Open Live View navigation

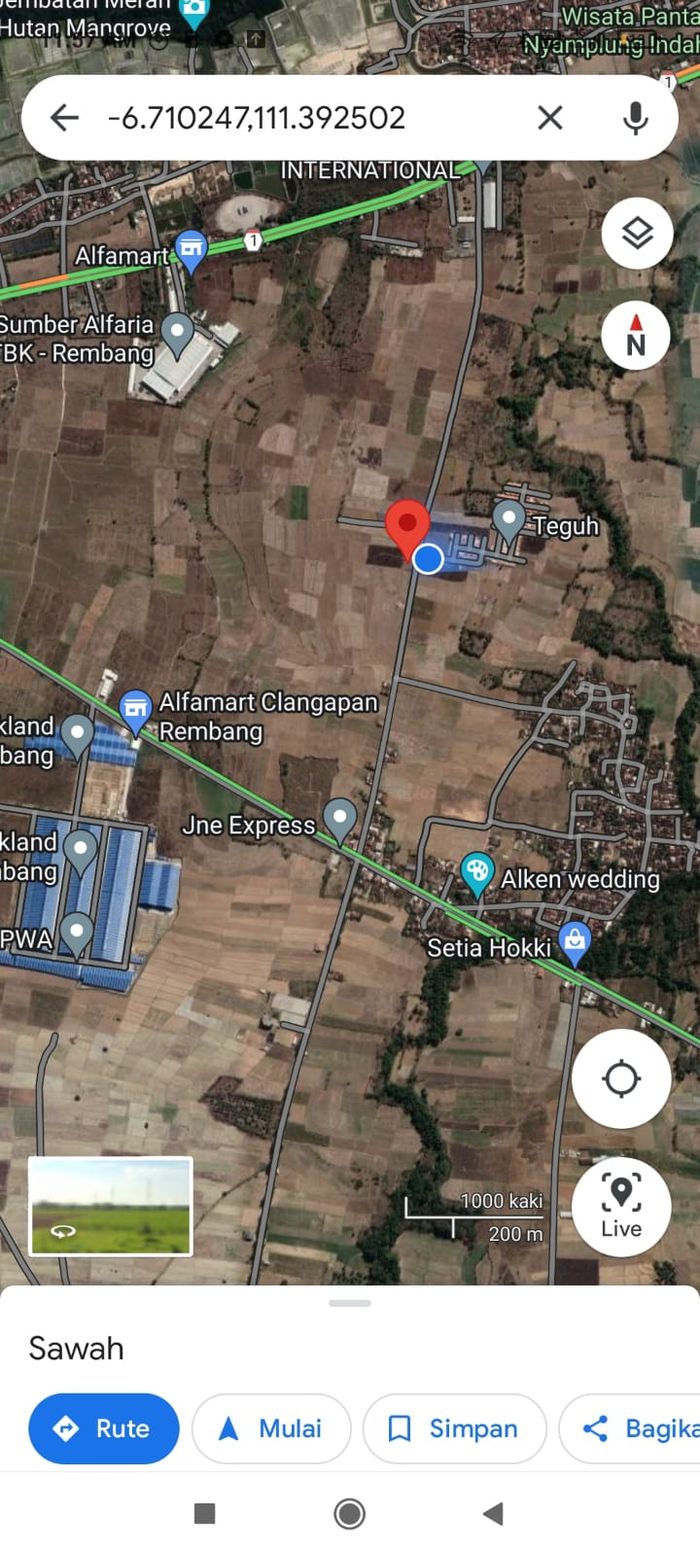pyautogui.click(x=621, y=1206)
